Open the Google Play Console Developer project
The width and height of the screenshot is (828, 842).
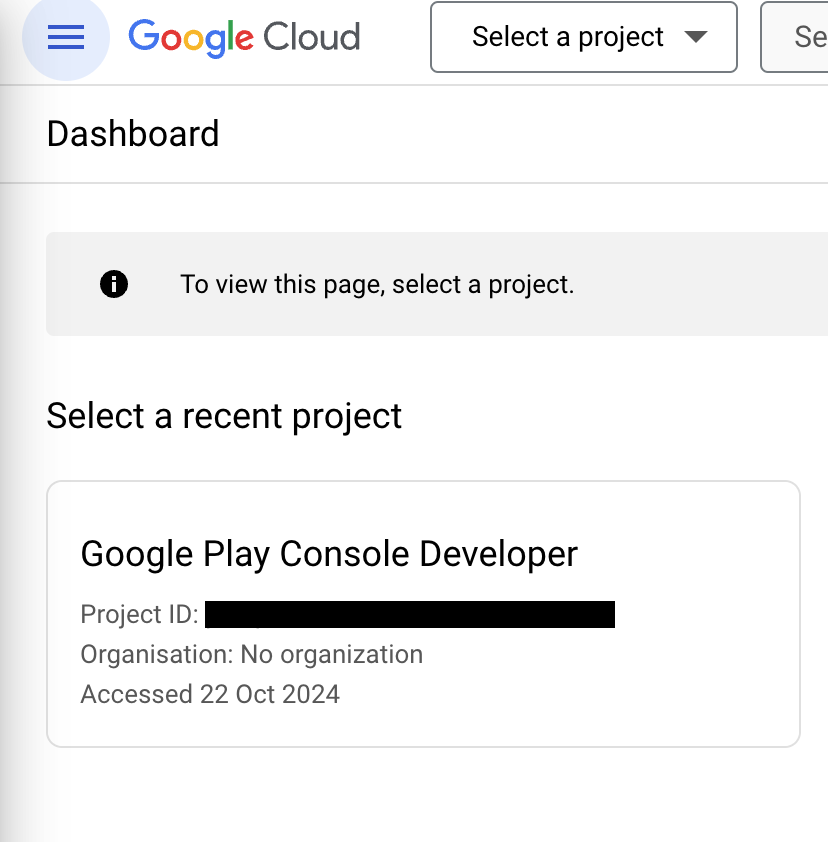point(329,553)
